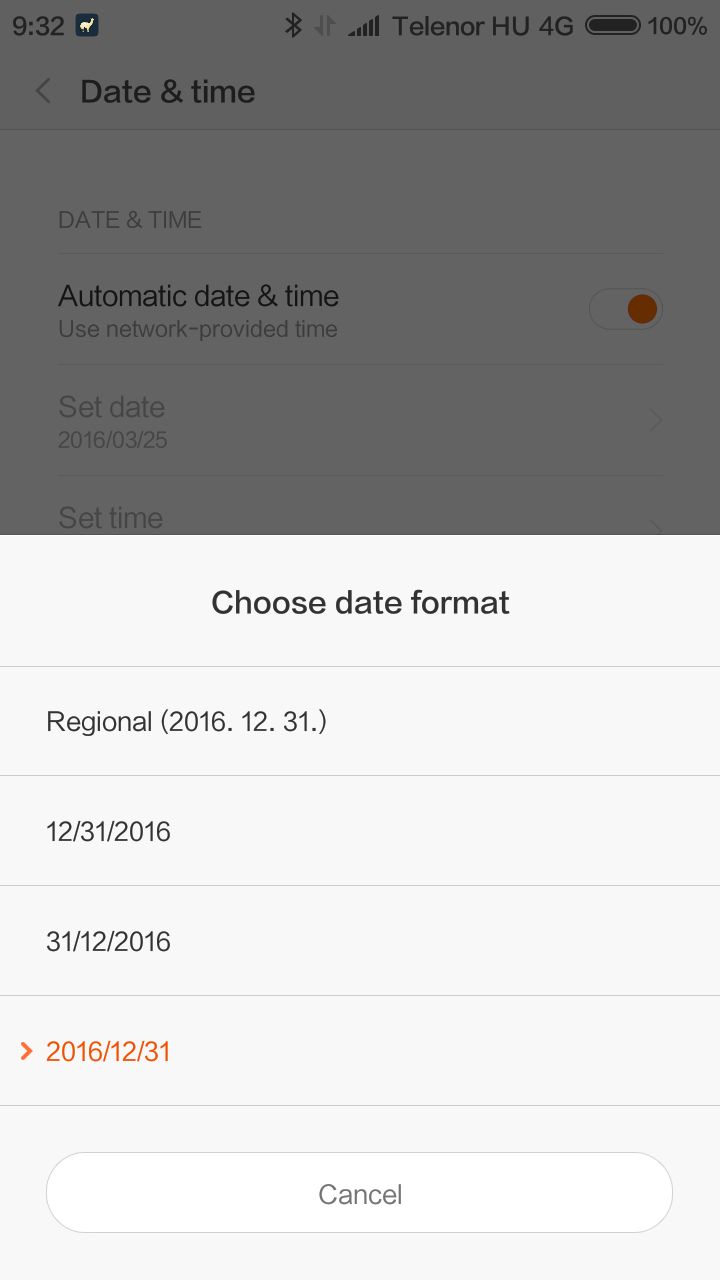Select the 2016/12/31 date format

point(360,1051)
